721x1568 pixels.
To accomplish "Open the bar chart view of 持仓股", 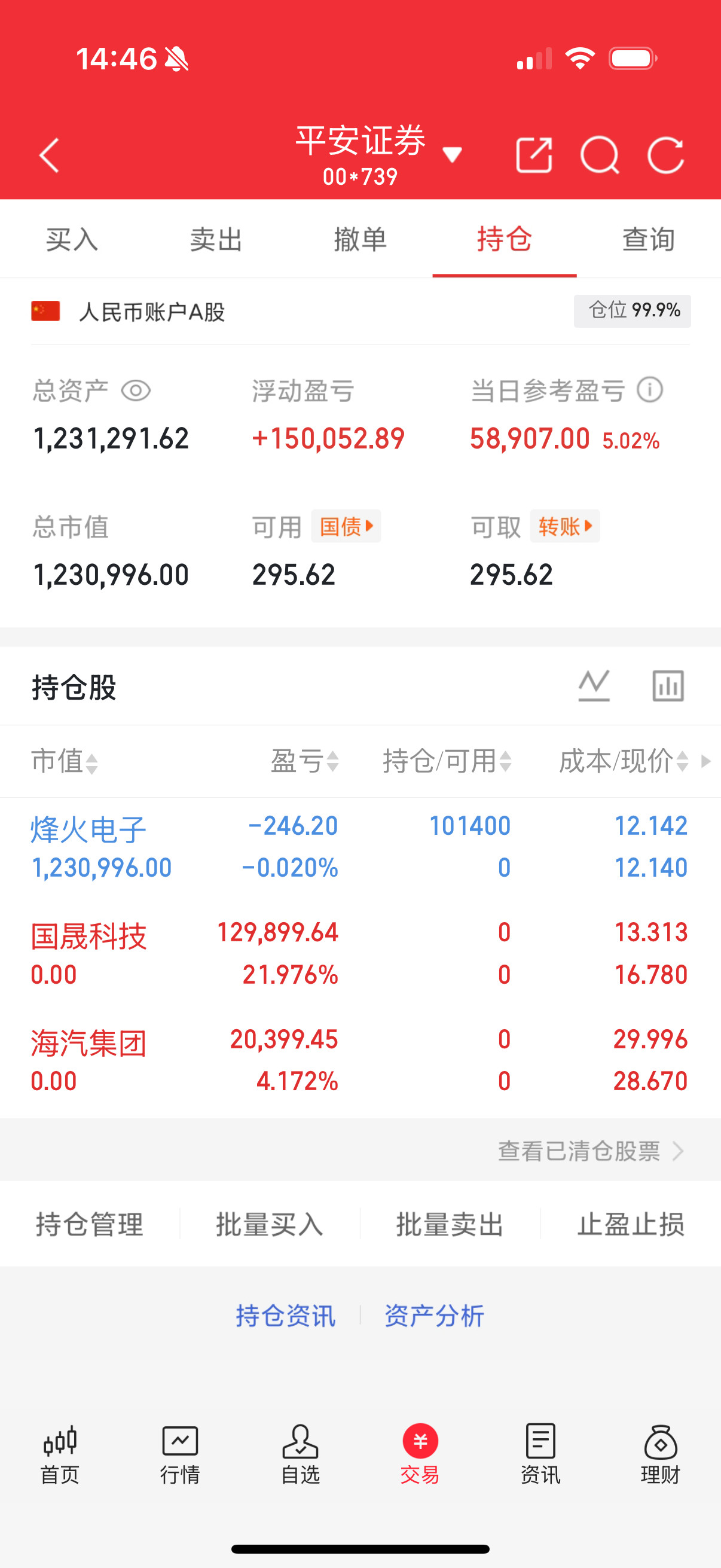I will click(668, 685).
